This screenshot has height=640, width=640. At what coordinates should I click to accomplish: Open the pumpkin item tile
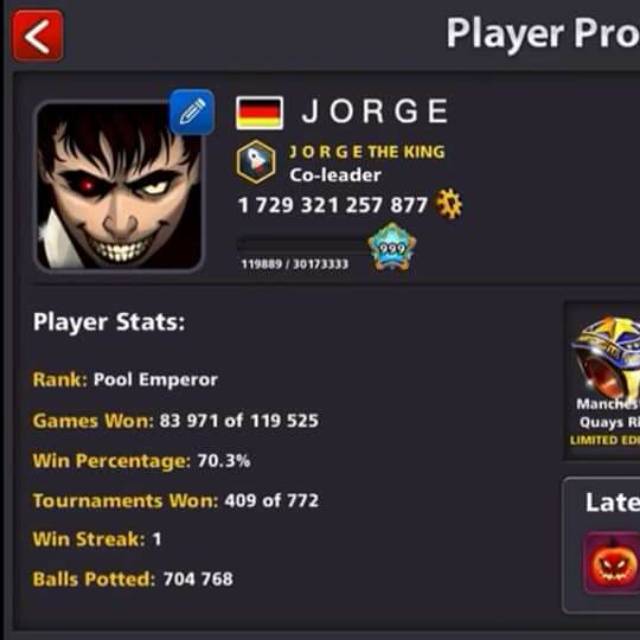click(611, 563)
